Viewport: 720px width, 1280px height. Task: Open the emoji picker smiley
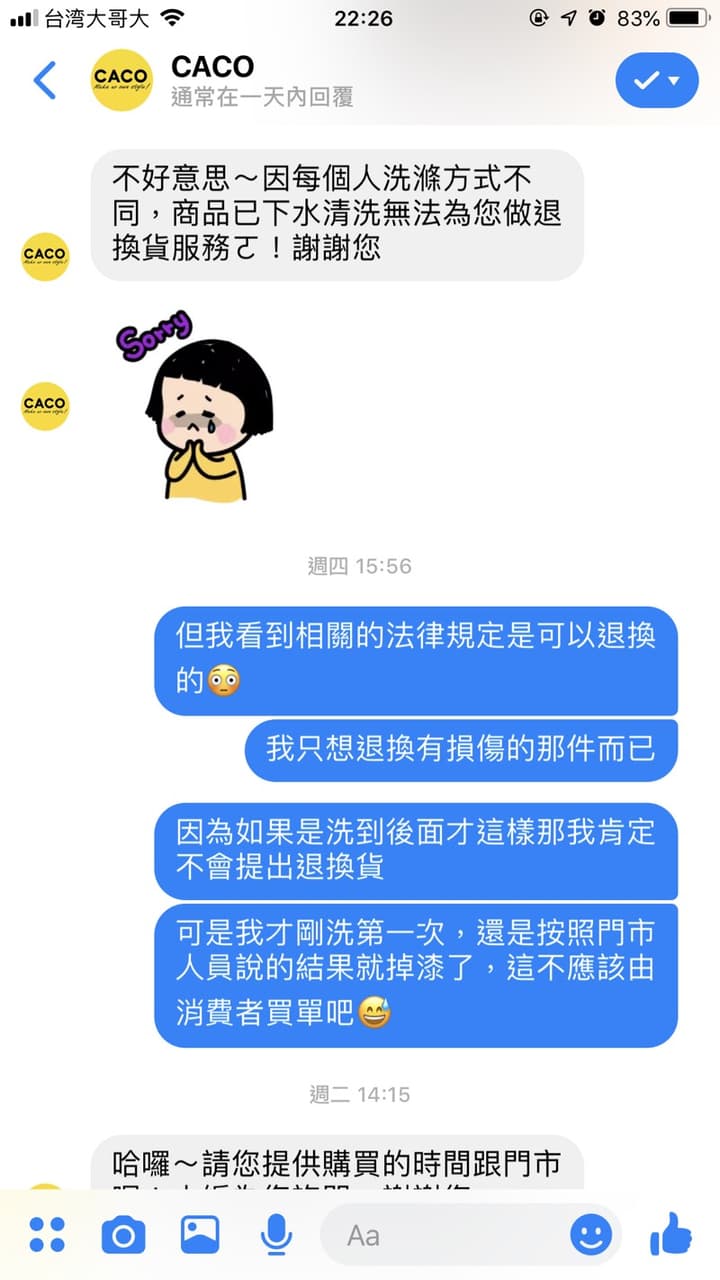coord(591,1235)
